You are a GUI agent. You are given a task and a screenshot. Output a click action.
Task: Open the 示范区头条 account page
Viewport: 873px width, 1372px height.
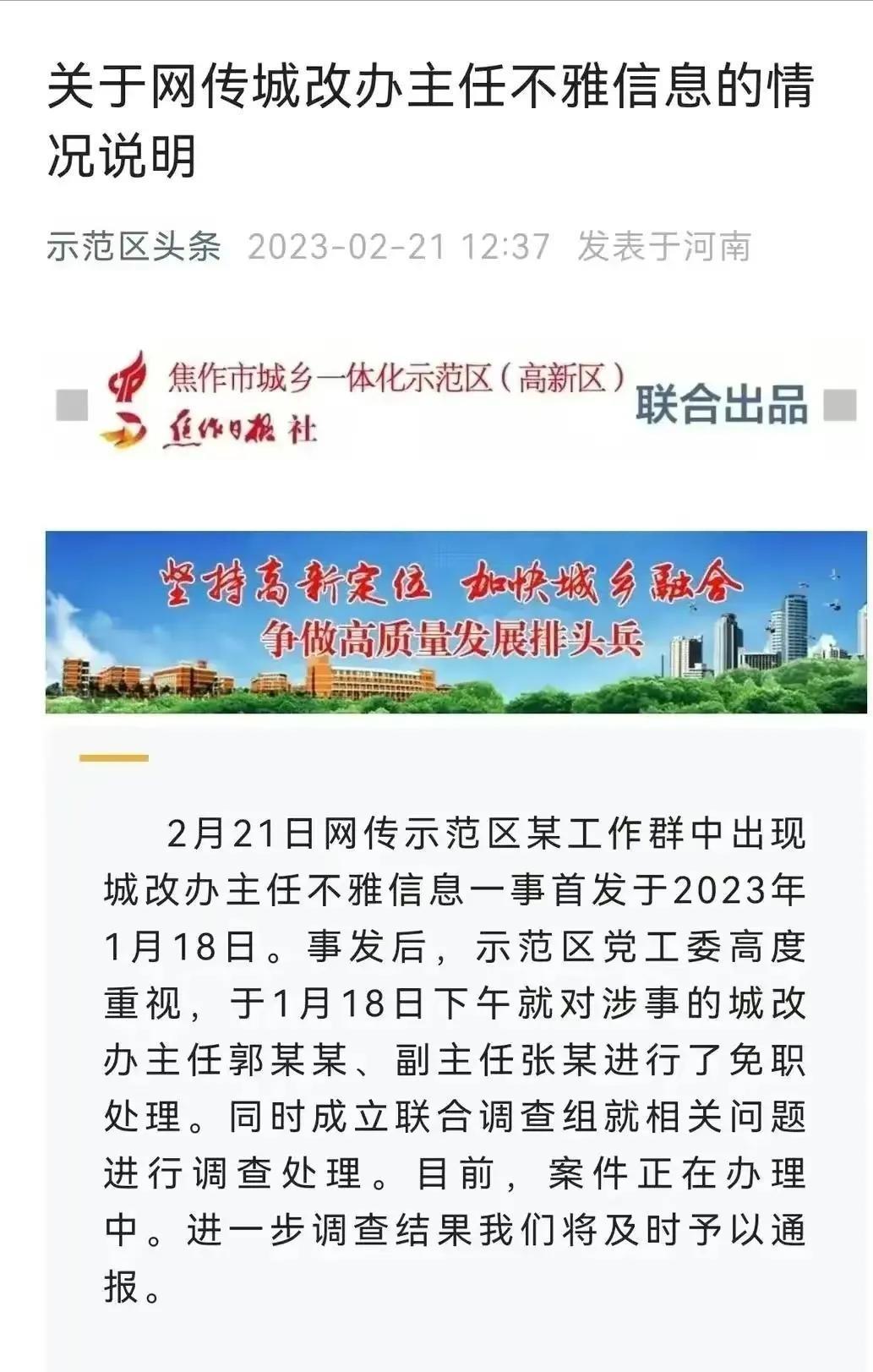(134, 247)
